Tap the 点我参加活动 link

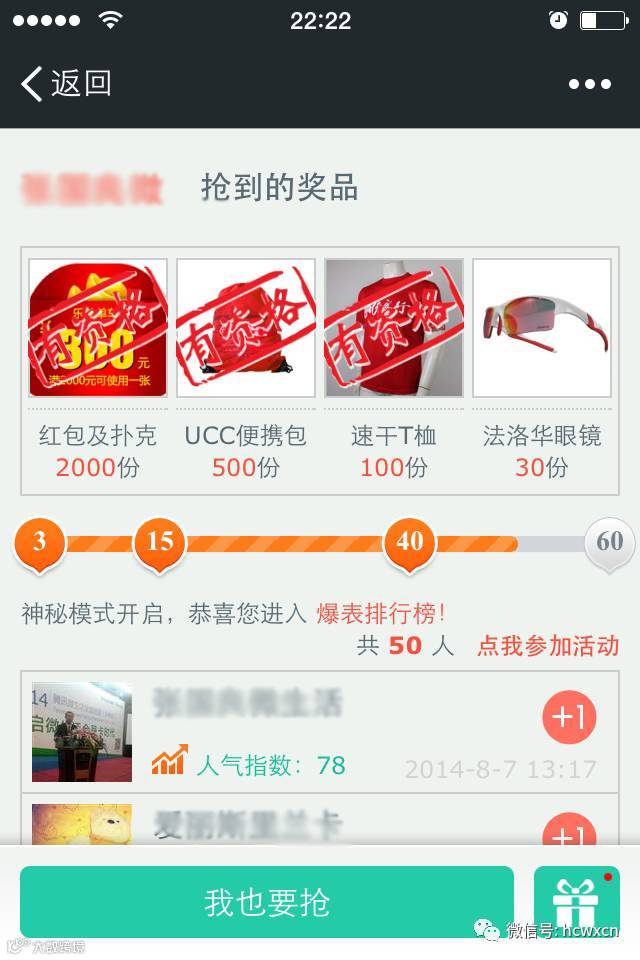(x=548, y=646)
